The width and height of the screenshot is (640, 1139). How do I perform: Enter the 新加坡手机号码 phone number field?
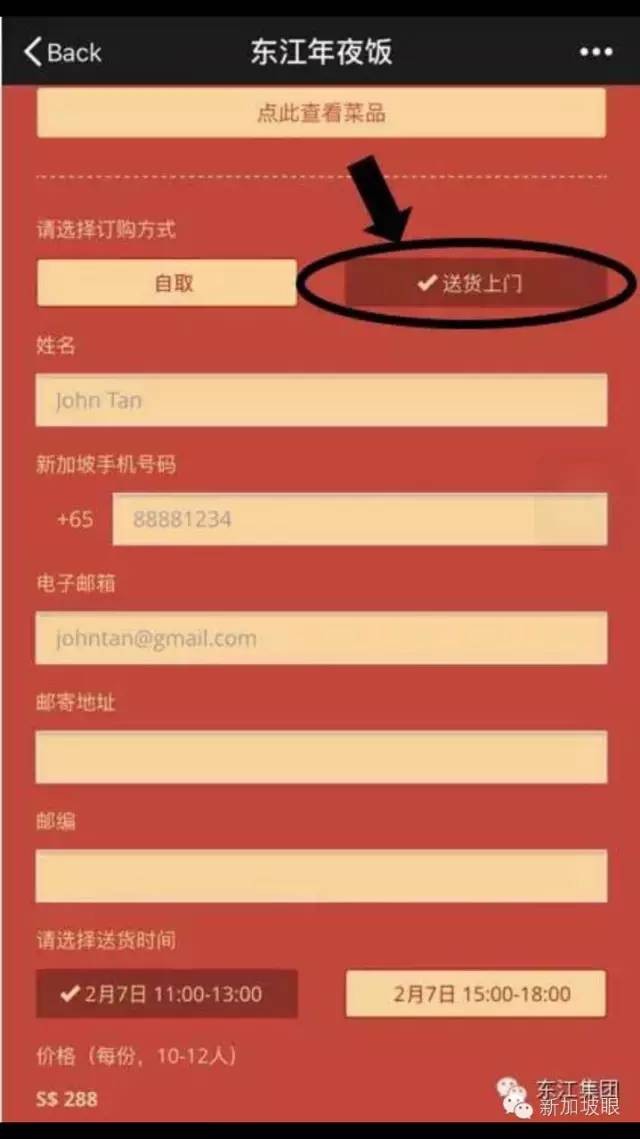358,519
